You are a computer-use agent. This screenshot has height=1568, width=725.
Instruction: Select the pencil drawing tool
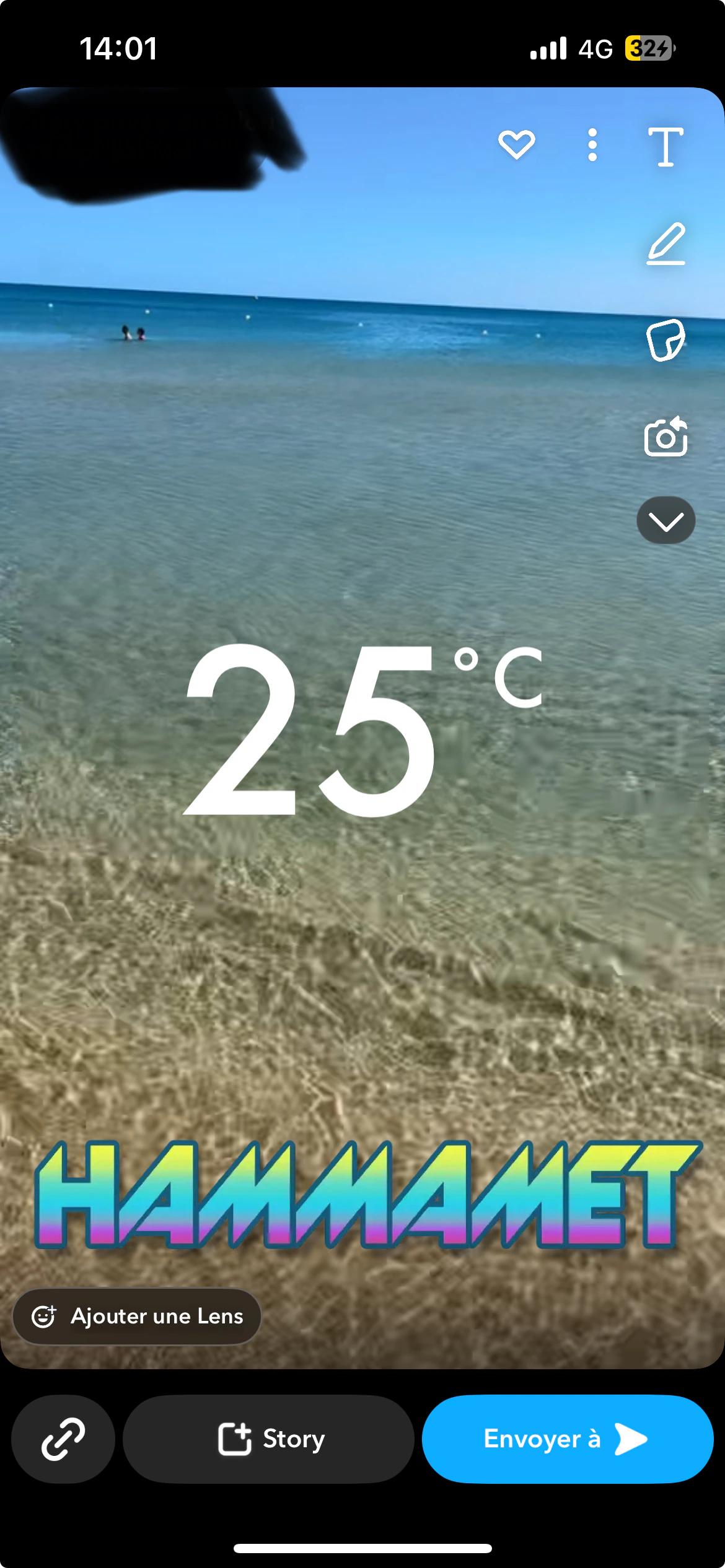coord(666,244)
